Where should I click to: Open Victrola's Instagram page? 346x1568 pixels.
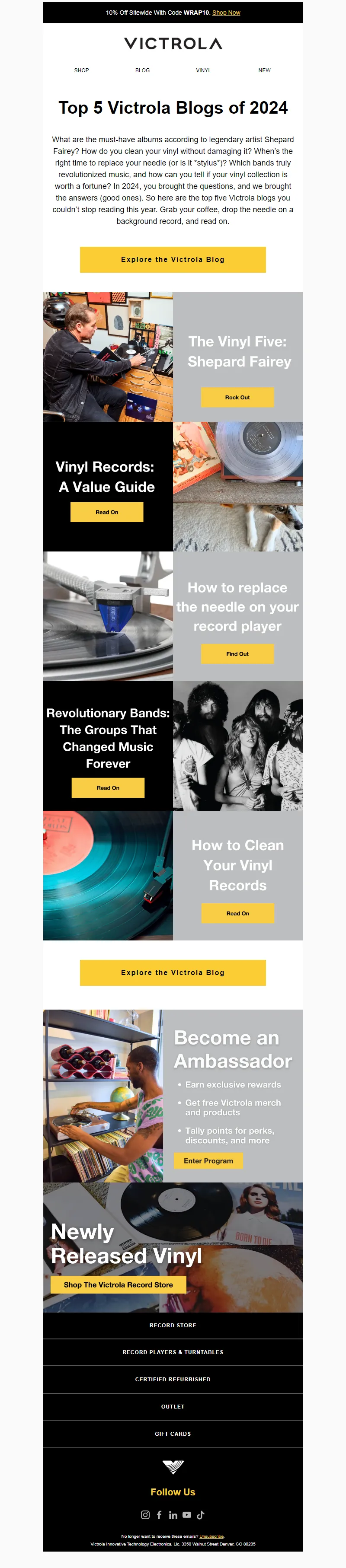pyautogui.click(x=145, y=1515)
